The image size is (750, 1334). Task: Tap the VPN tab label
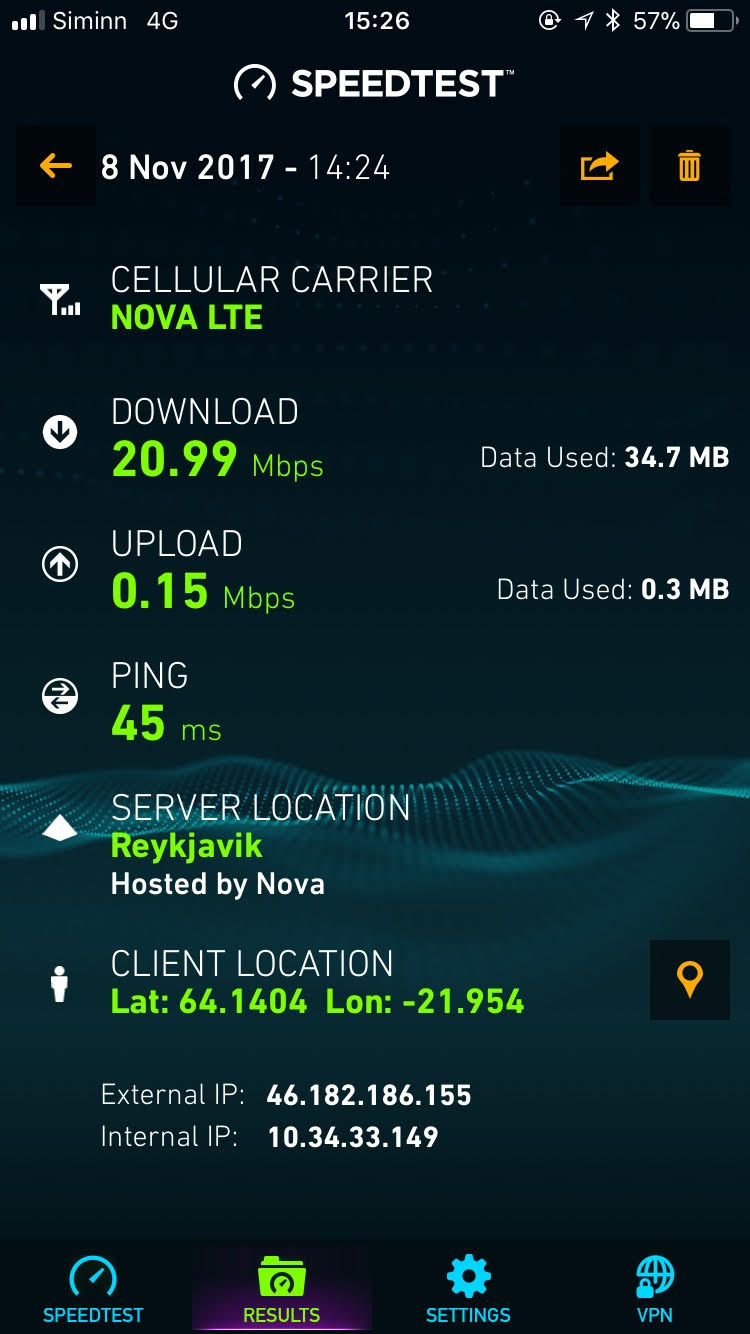pos(655,1316)
